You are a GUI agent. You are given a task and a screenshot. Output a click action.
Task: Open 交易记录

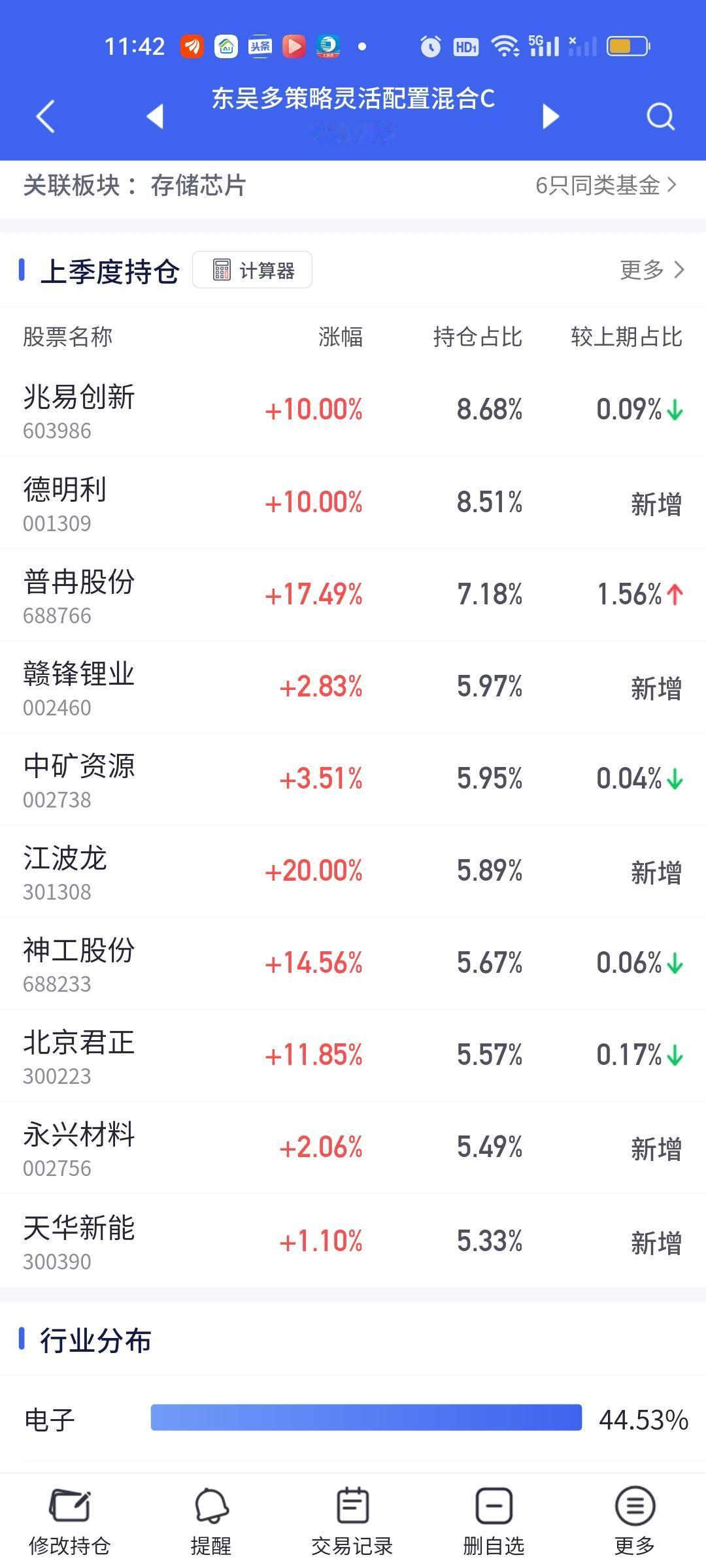click(x=352, y=1521)
